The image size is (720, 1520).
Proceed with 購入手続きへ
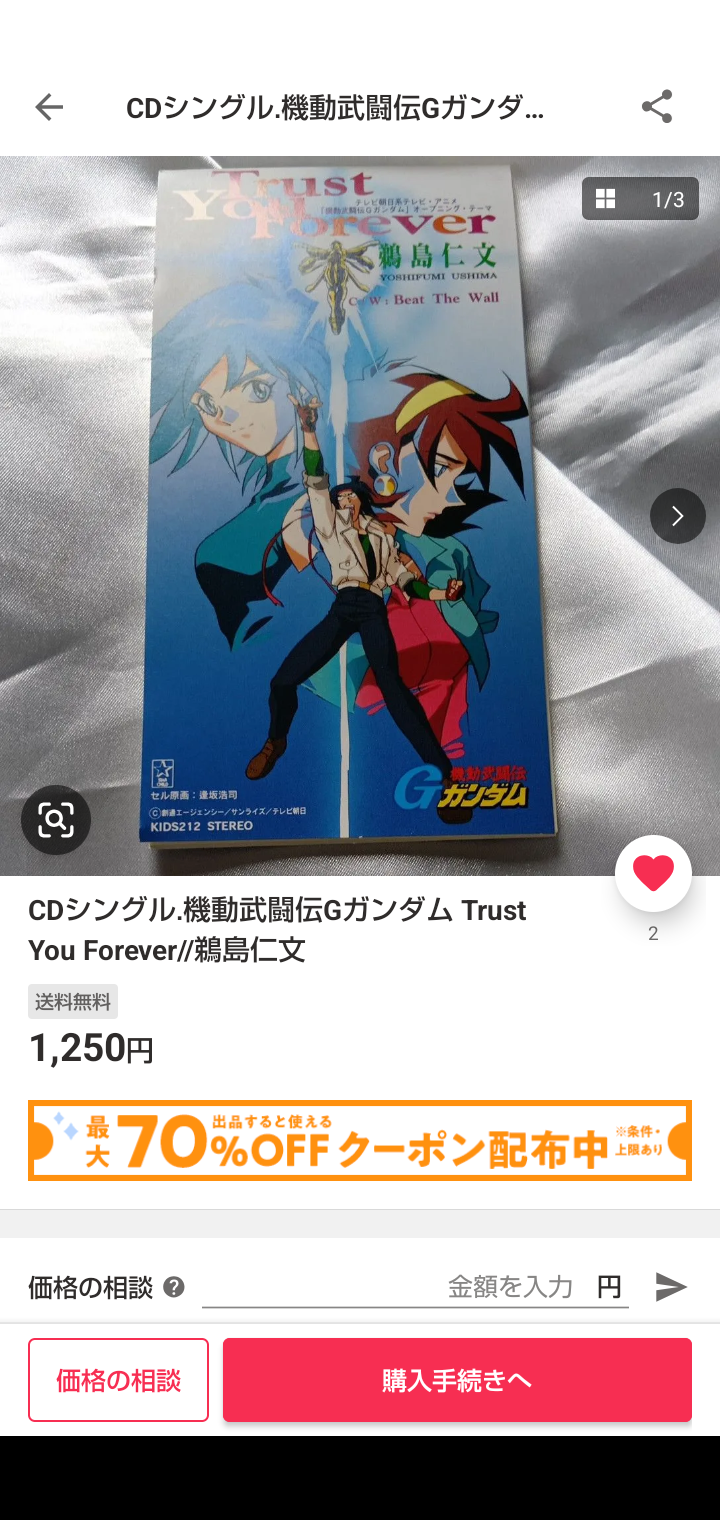[457, 1380]
